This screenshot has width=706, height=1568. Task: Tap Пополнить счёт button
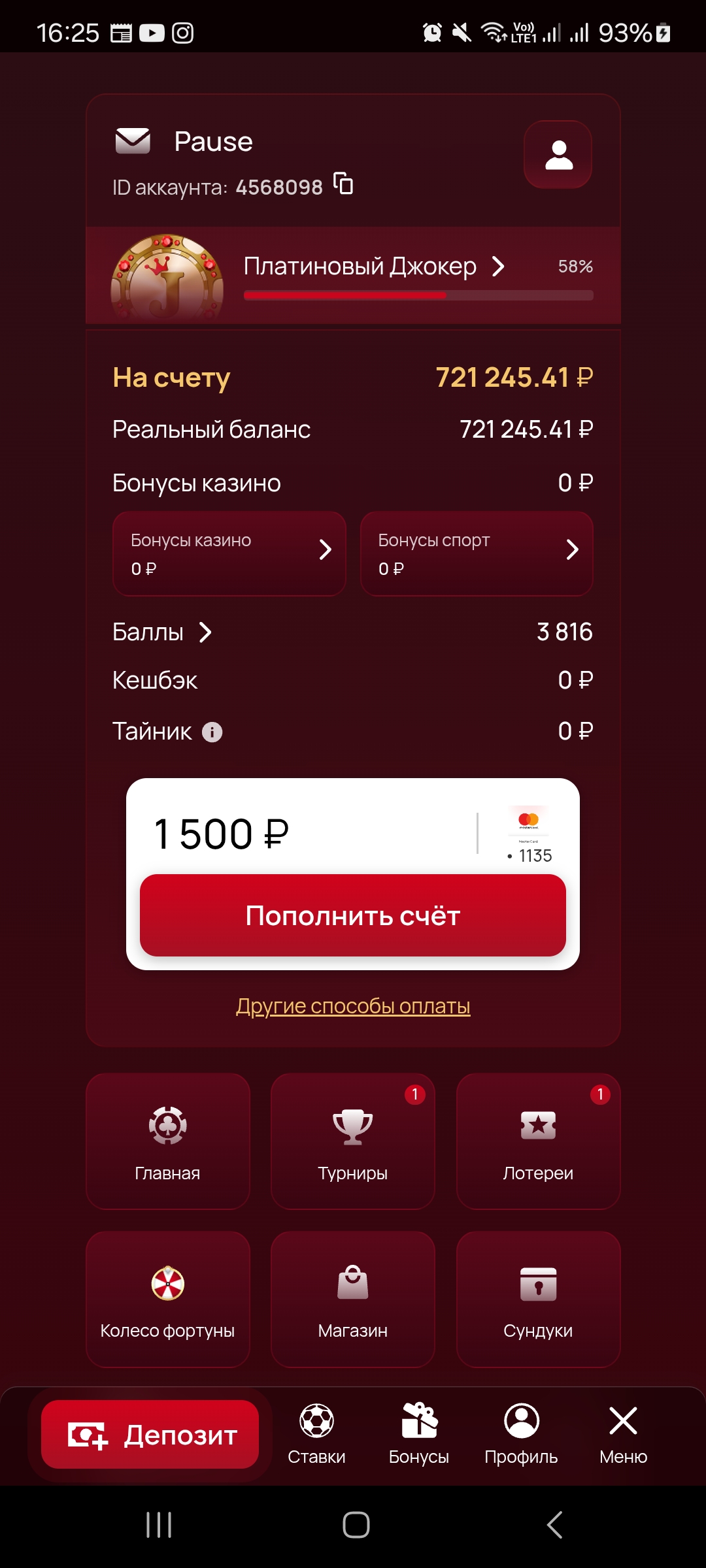coord(353,915)
